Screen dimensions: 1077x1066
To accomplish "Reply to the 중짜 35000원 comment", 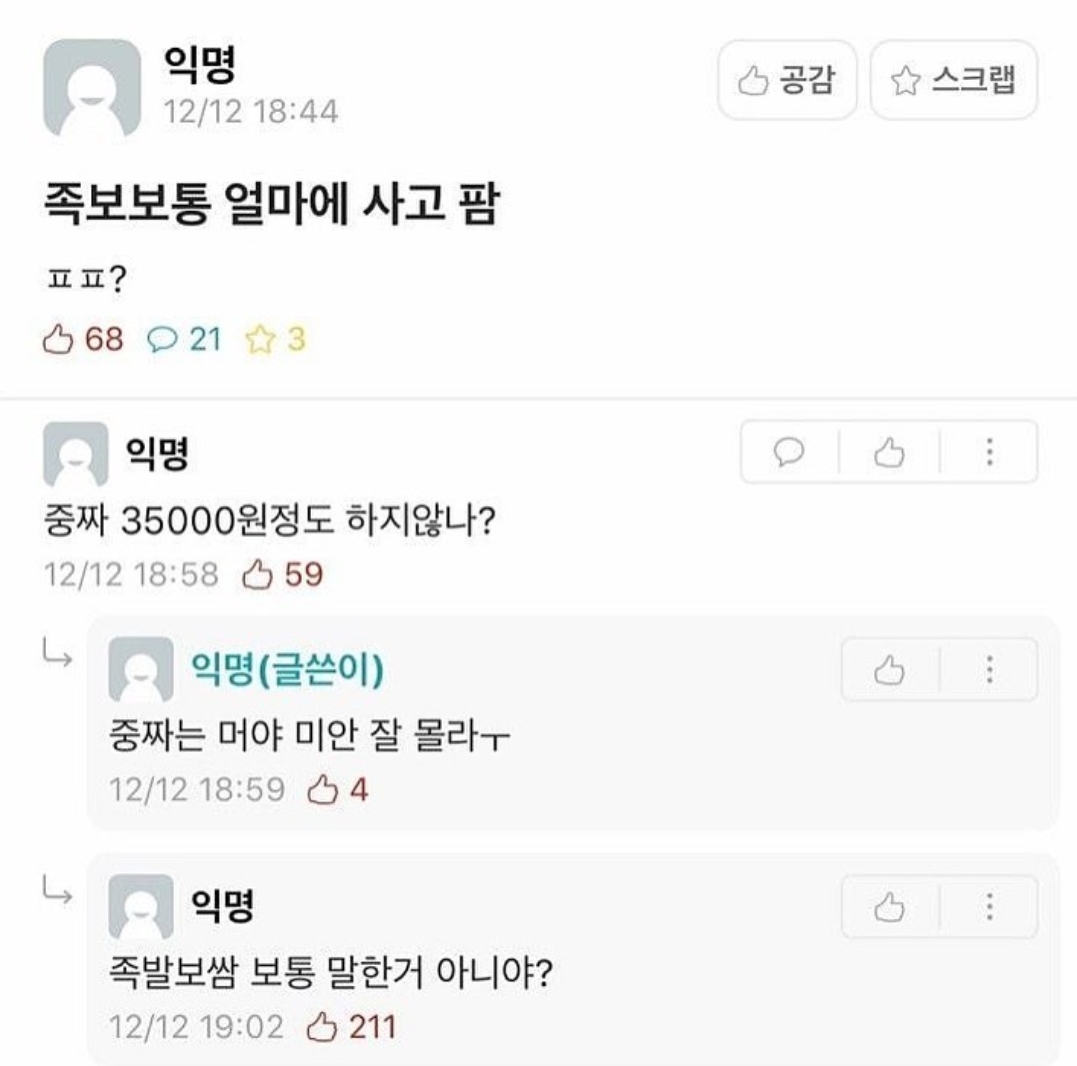I will [x=789, y=453].
